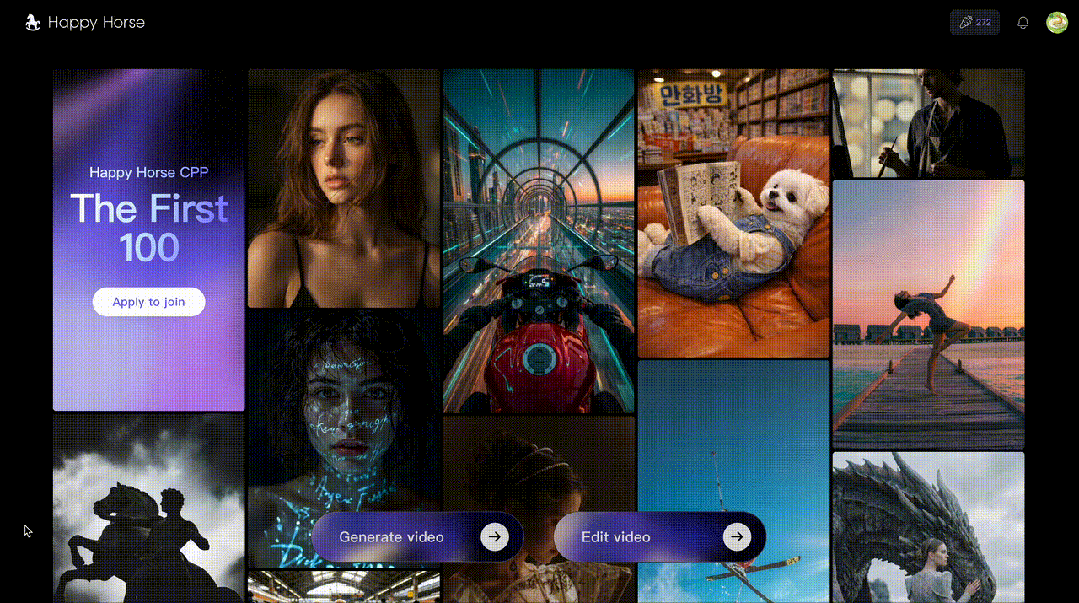Start Generate video
This screenshot has height=603, width=1079.
(417, 537)
